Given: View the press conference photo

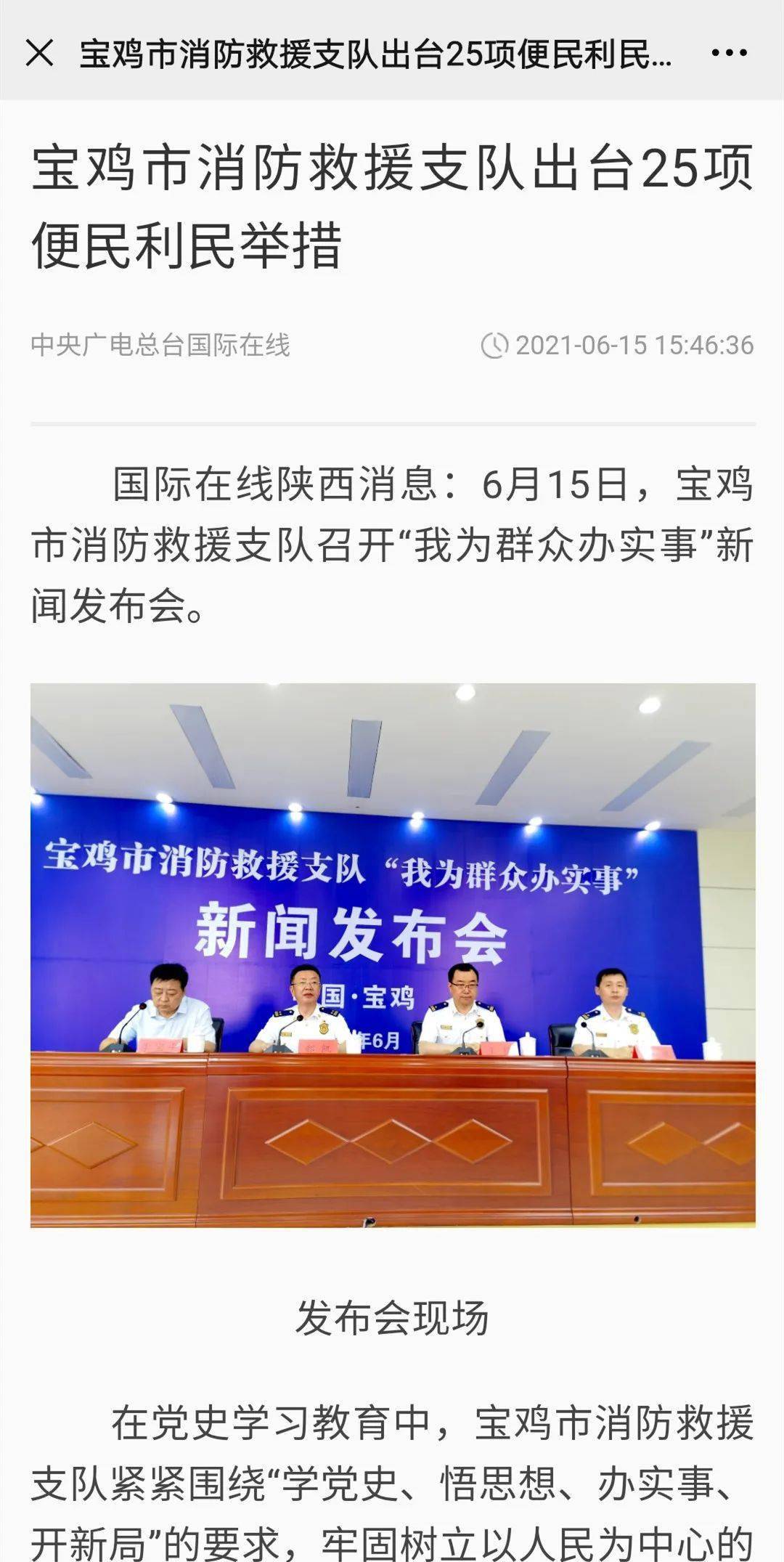Looking at the screenshot, I should [x=393, y=956].
